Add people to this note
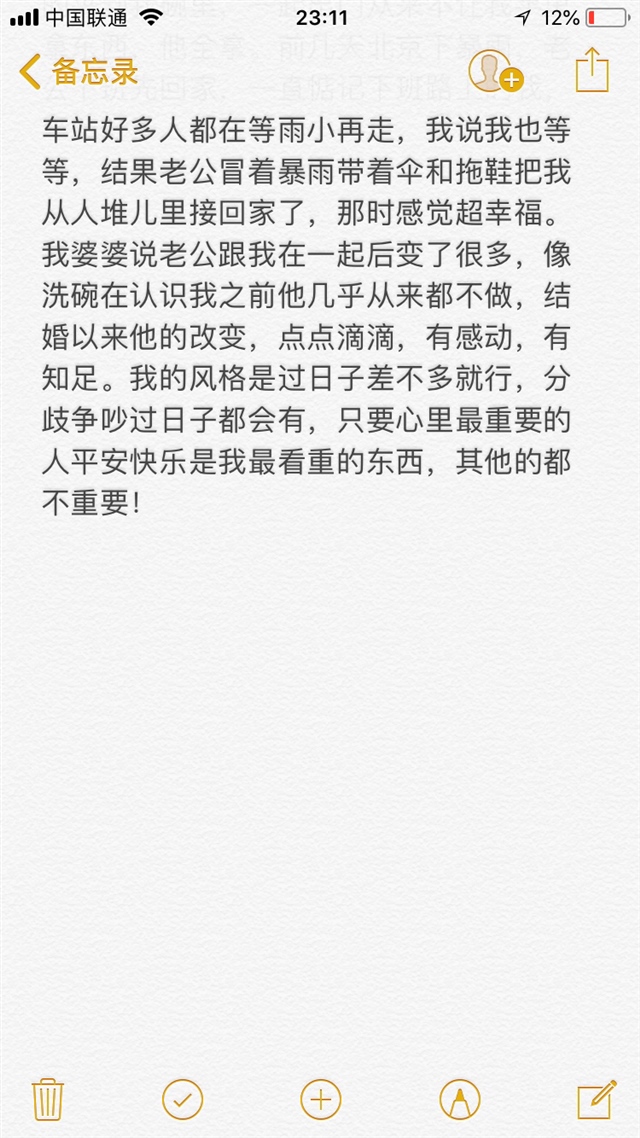 (x=495, y=72)
